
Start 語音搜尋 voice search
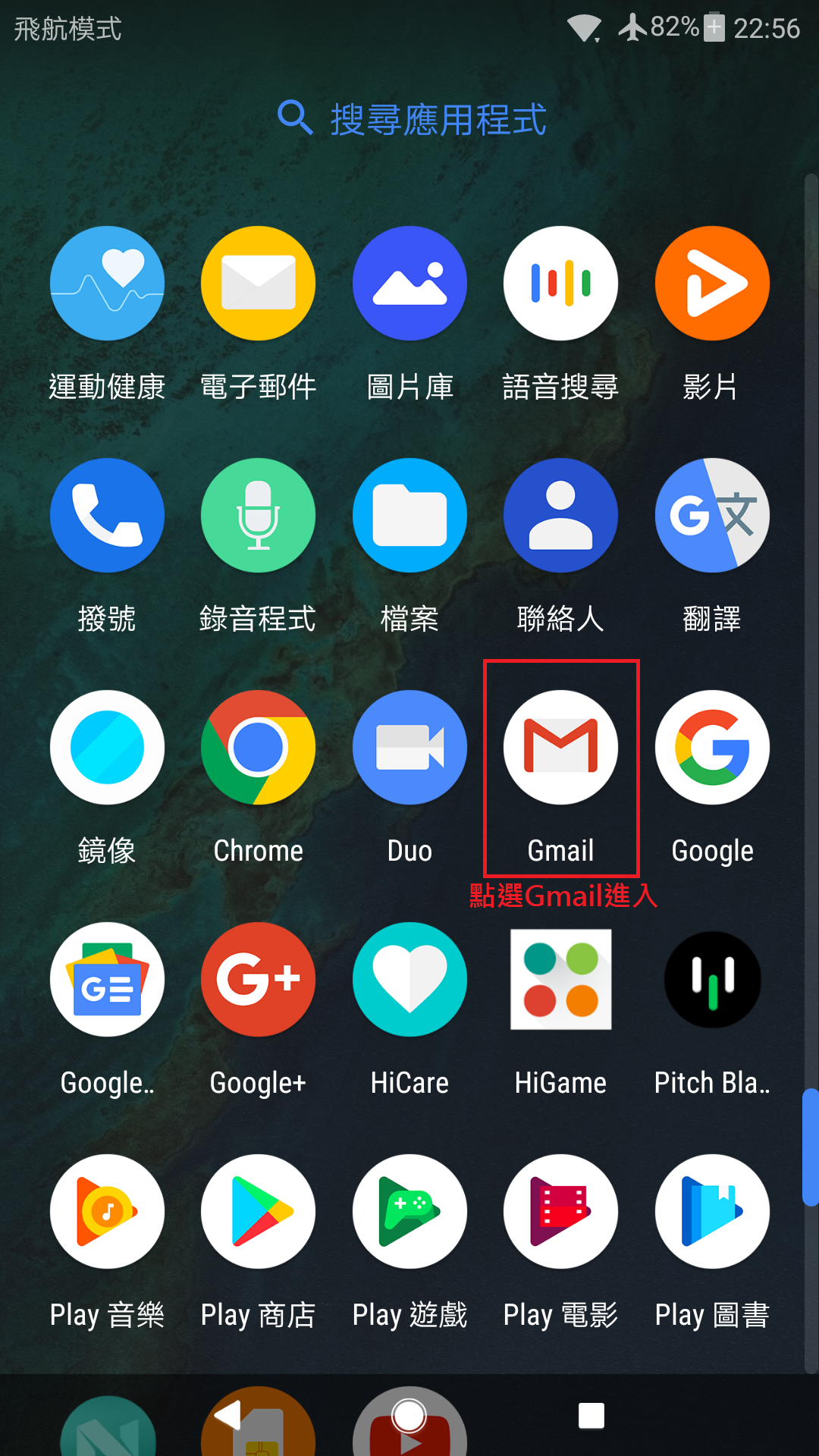[561, 284]
